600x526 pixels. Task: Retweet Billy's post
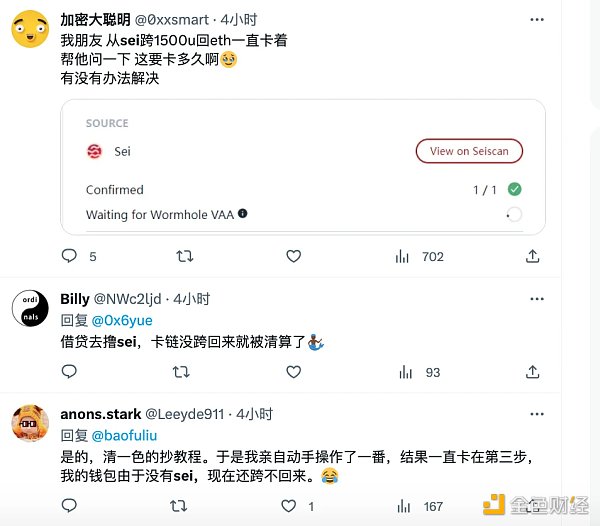(181, 372)
